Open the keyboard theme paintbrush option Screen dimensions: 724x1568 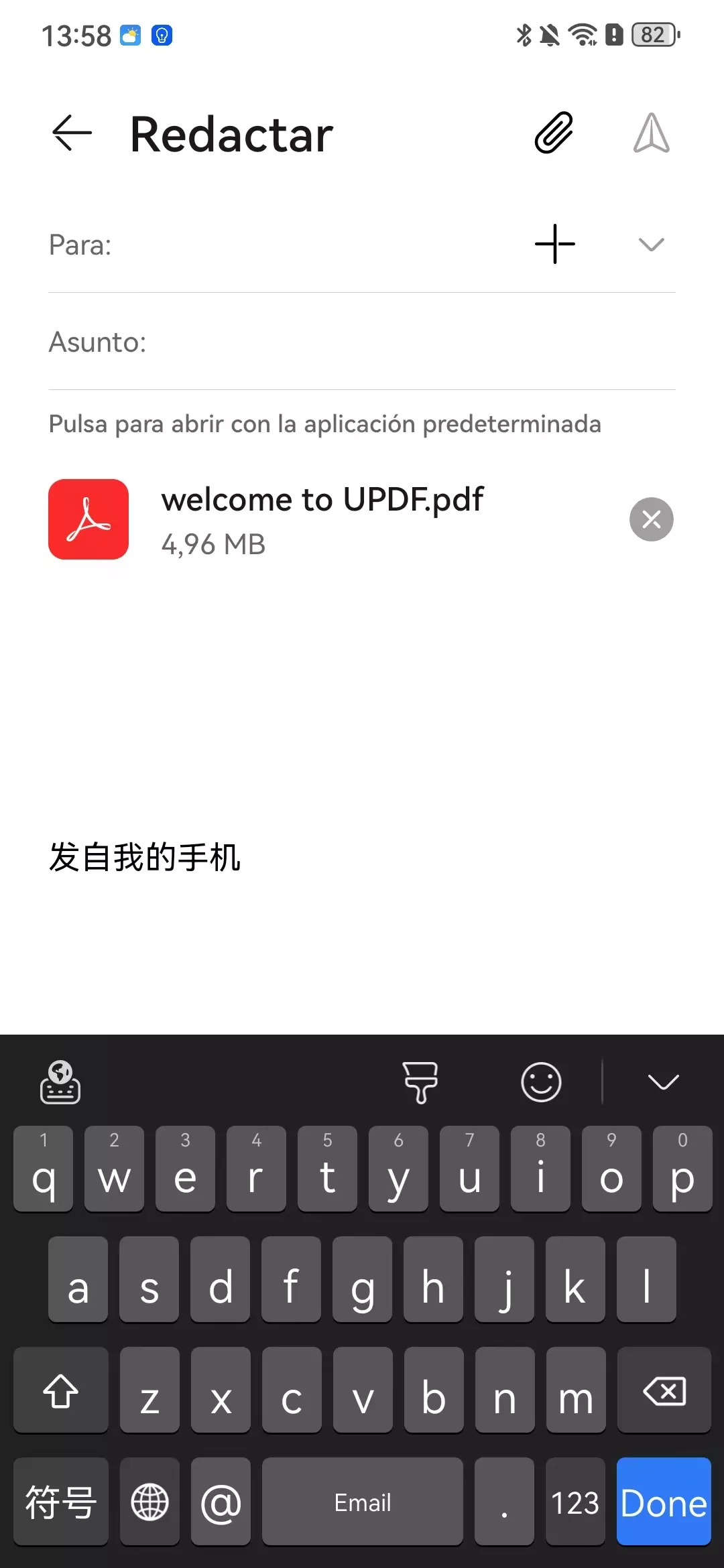click(x=420, y=1082)
